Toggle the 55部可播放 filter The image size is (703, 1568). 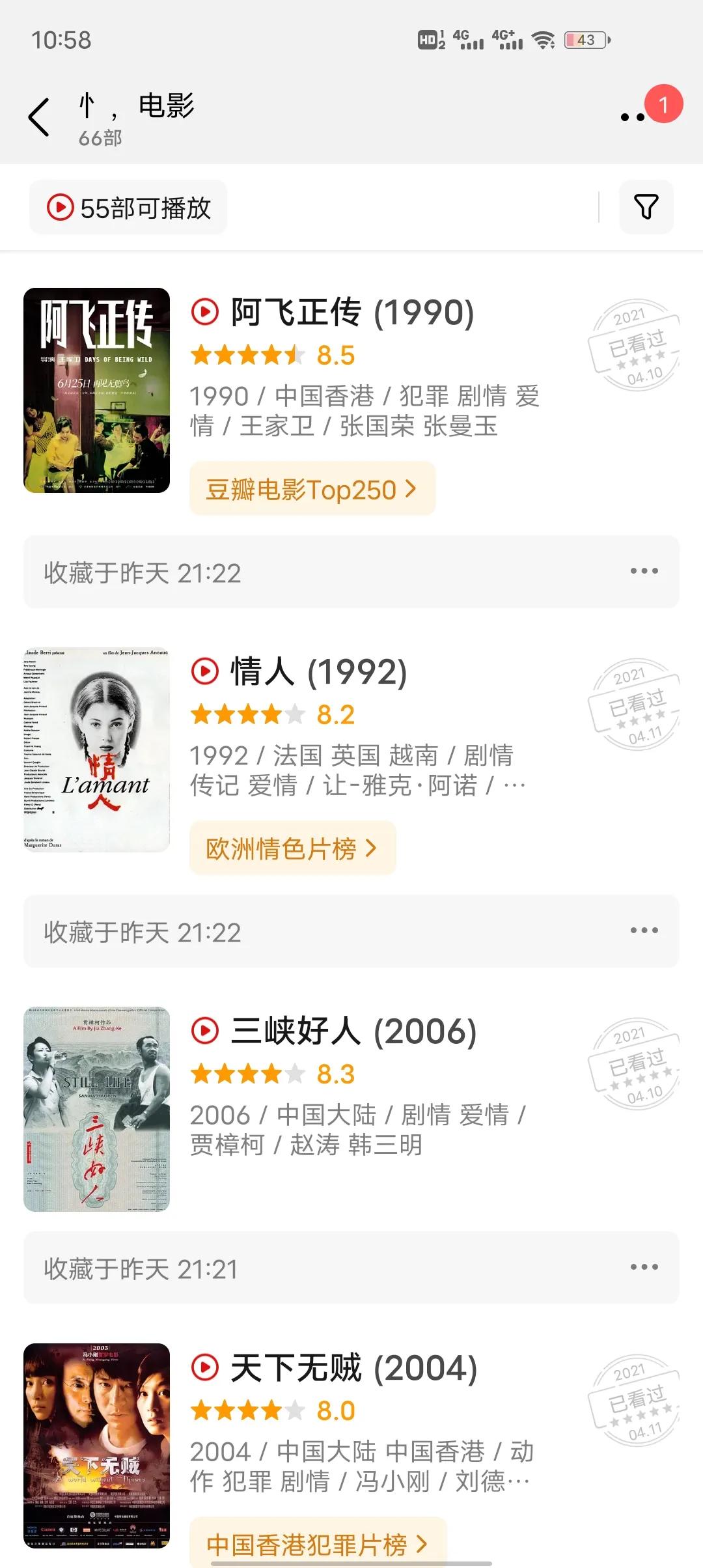pos(128,207)
